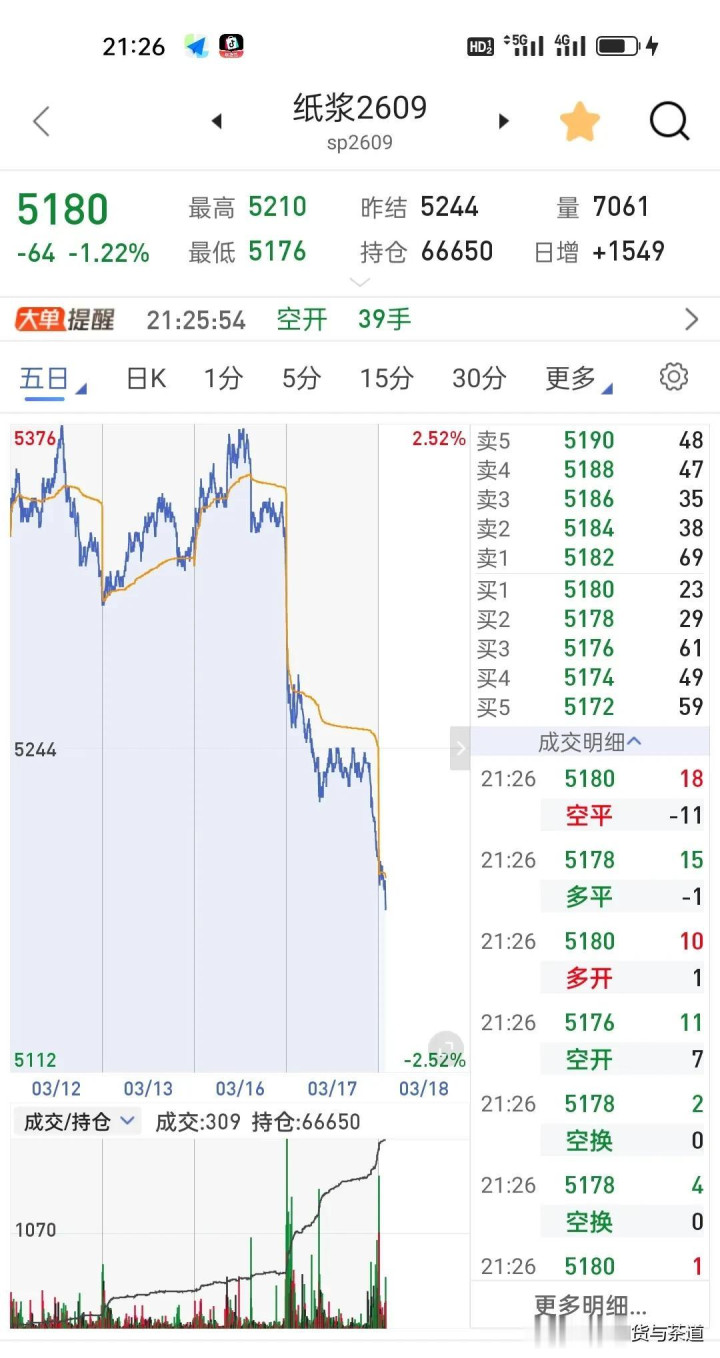Screen dimensions: 720x1358
Task: Open the 更多 period dropdown
Action: (577, 379)
